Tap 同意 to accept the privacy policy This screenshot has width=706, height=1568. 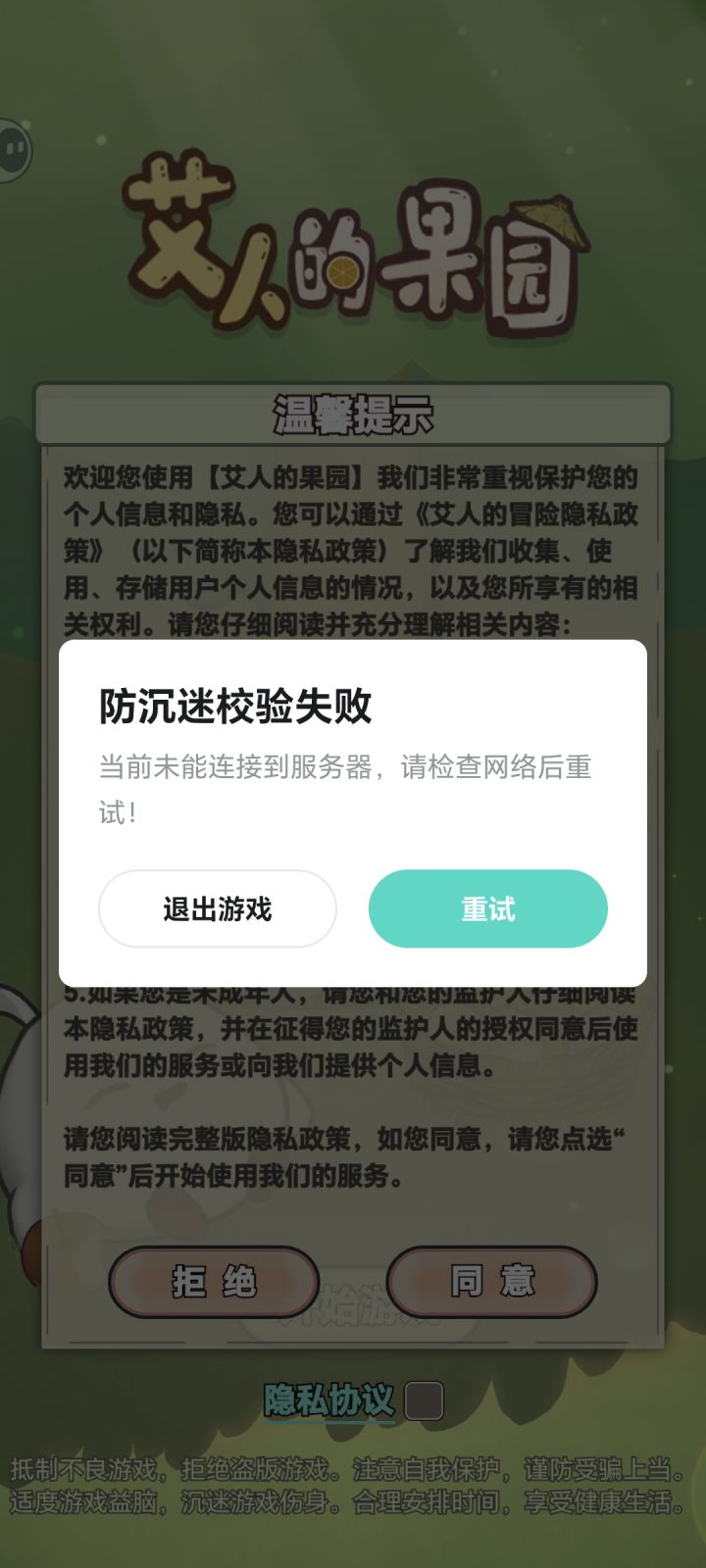492,1279
